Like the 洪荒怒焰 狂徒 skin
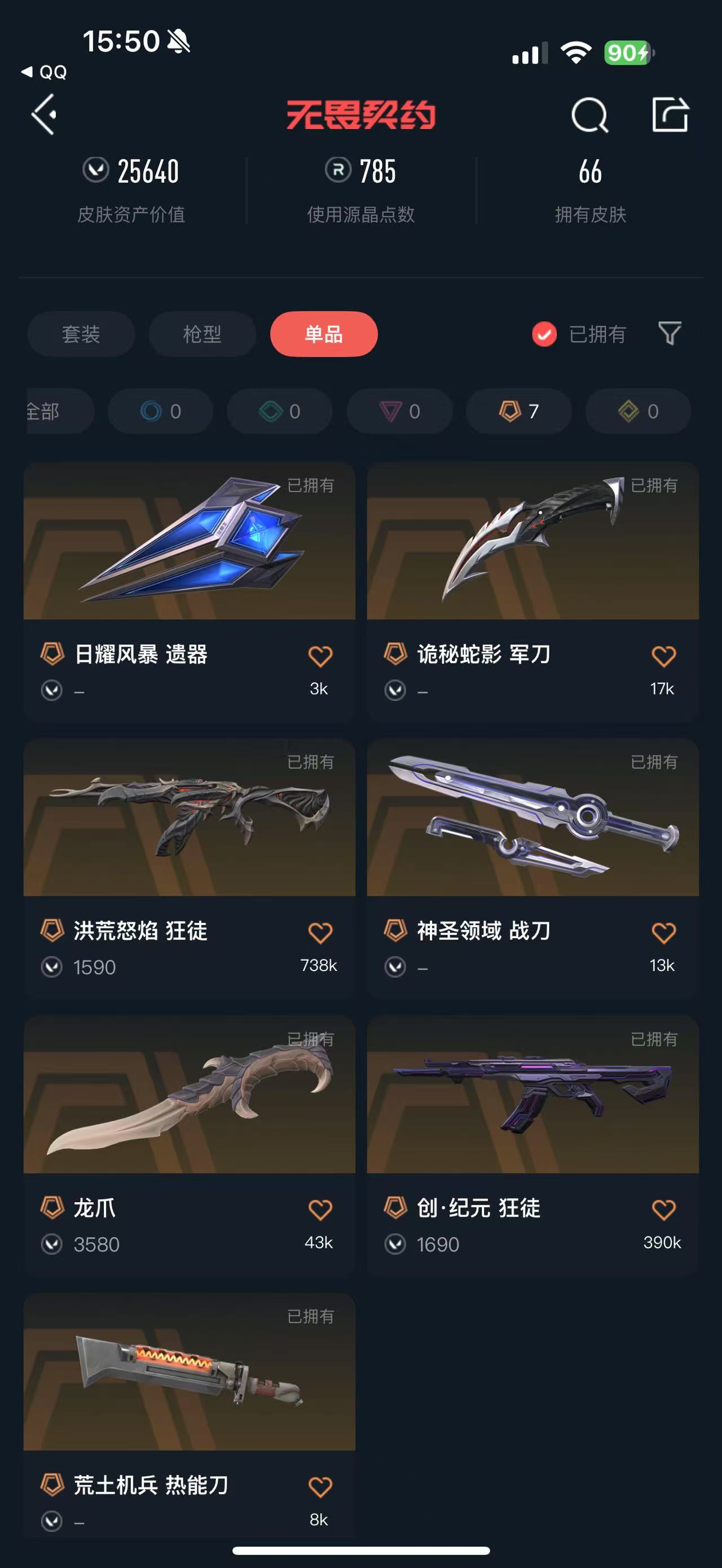Viewport: 722px width, 1568px height. 320,933
